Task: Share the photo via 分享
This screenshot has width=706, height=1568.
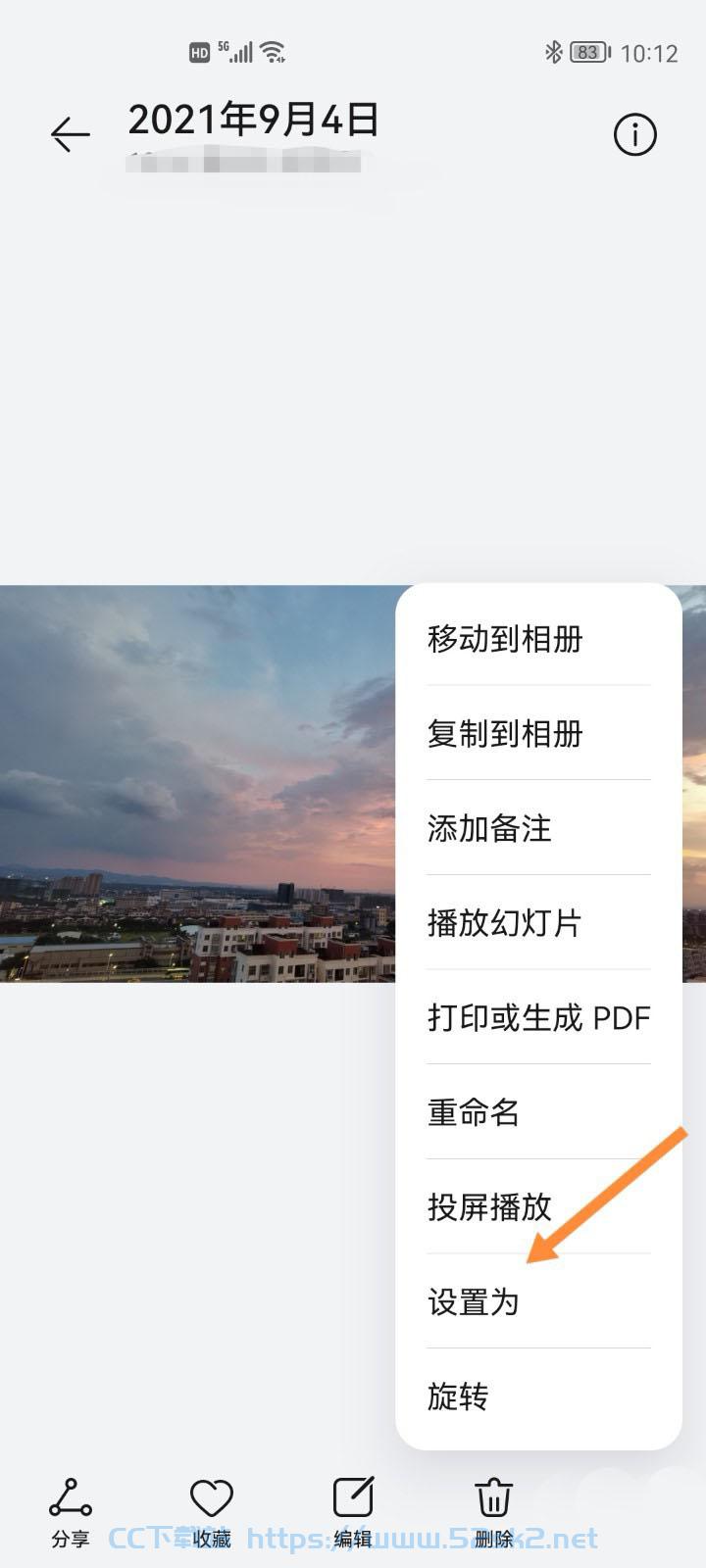Action: [71, 1513]
